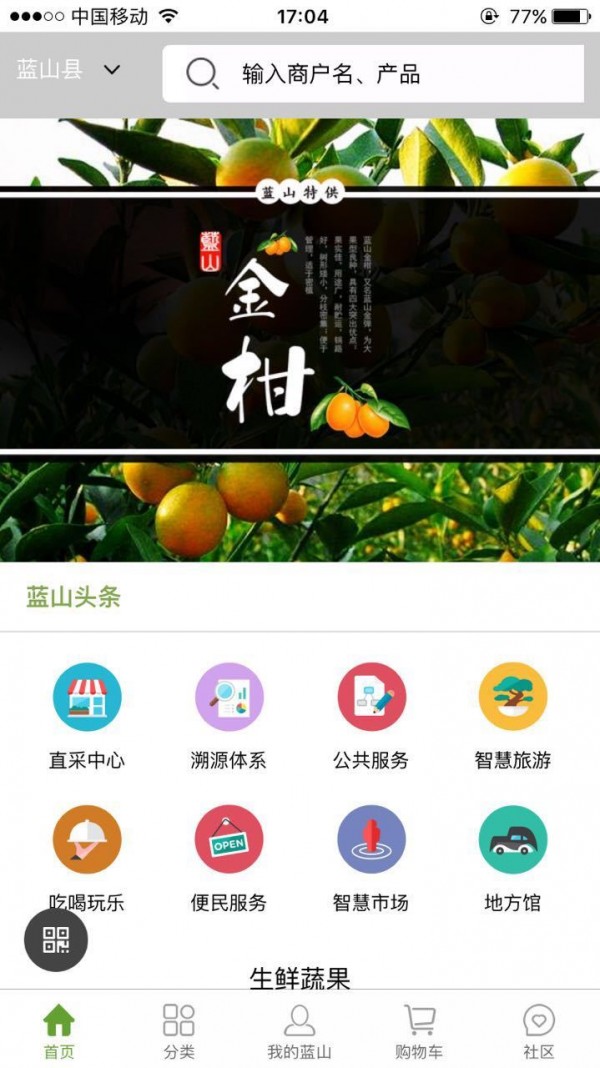Open the 购物车 tab
This screenshot has width=600, height=1068.
point(419,1031)
